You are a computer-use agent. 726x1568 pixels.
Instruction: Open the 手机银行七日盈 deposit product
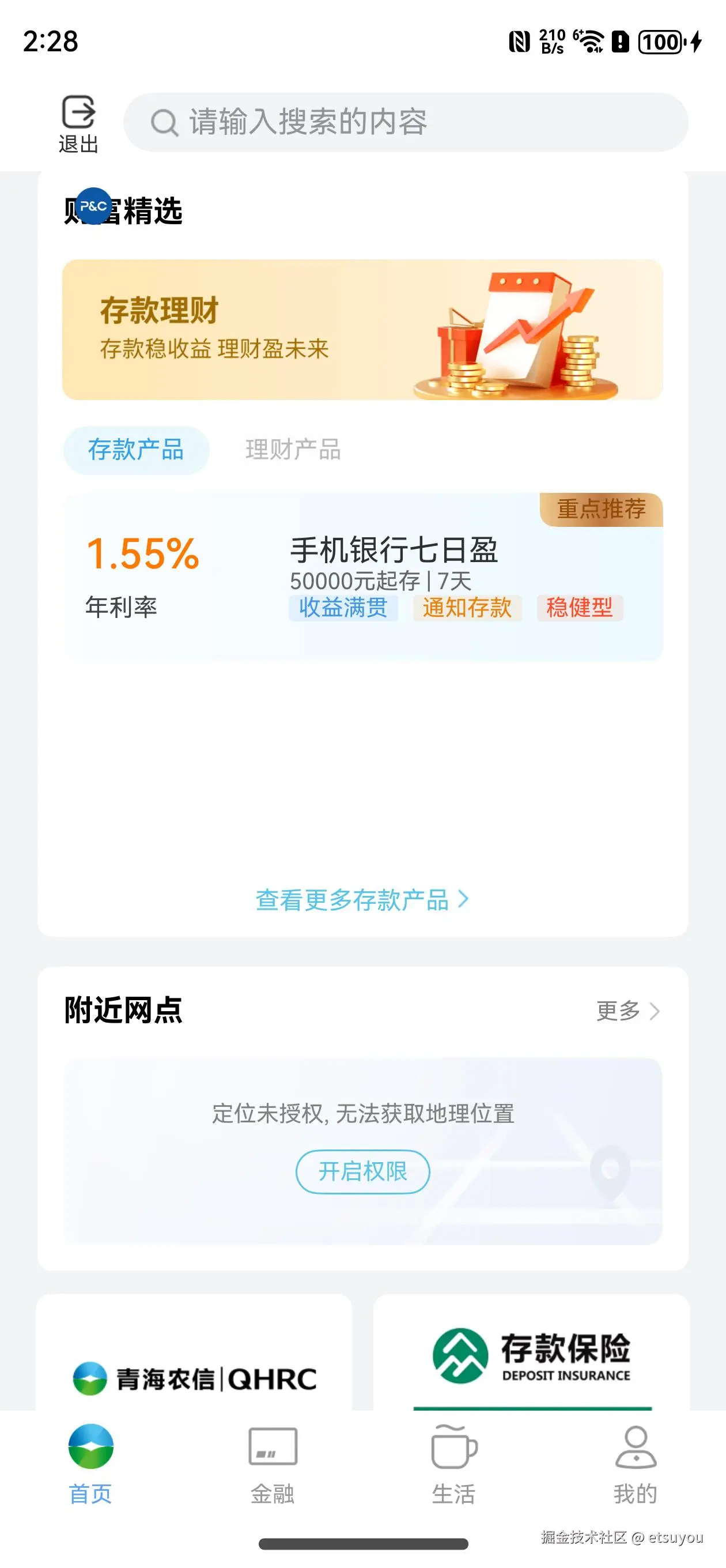pos(362,576)
